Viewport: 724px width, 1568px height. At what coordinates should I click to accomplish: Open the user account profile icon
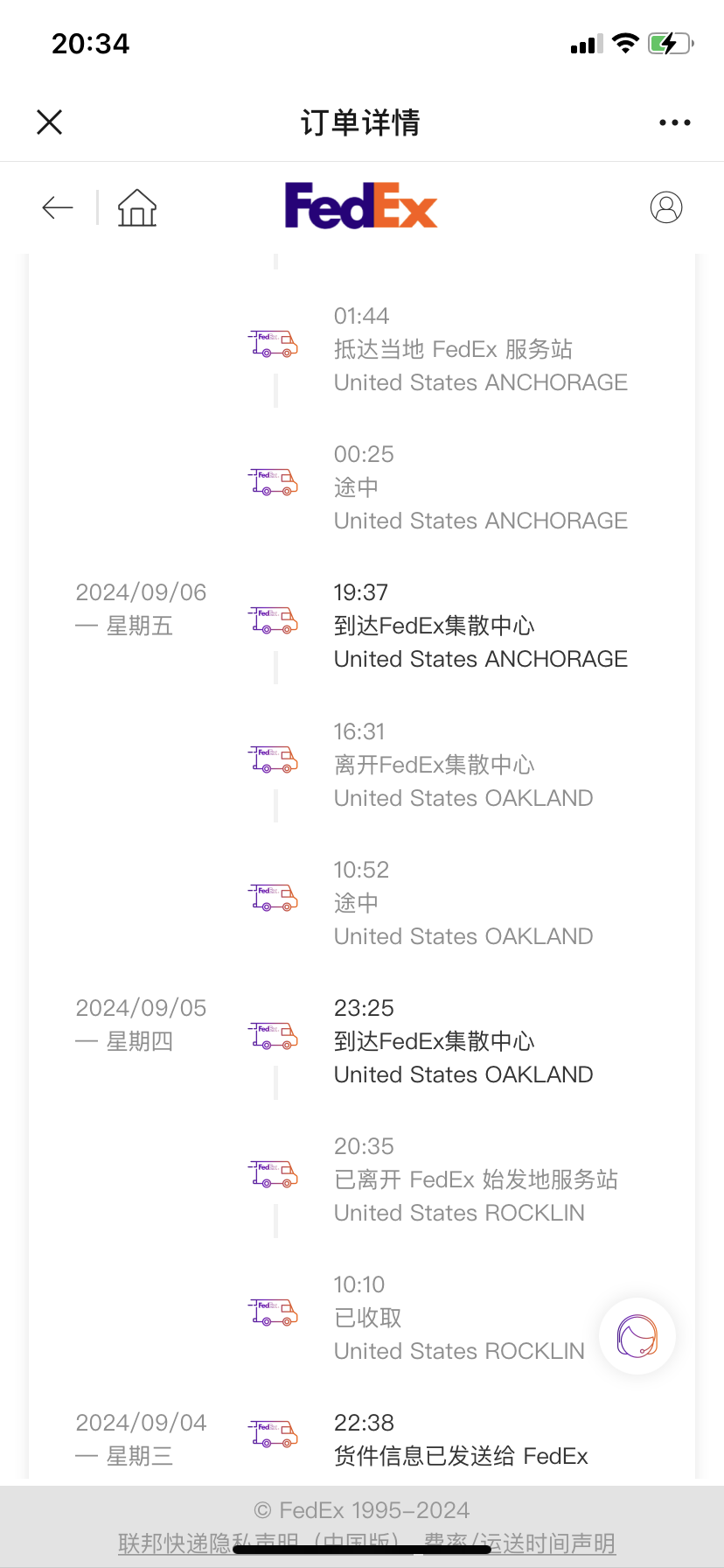click(x=666, y=207)
